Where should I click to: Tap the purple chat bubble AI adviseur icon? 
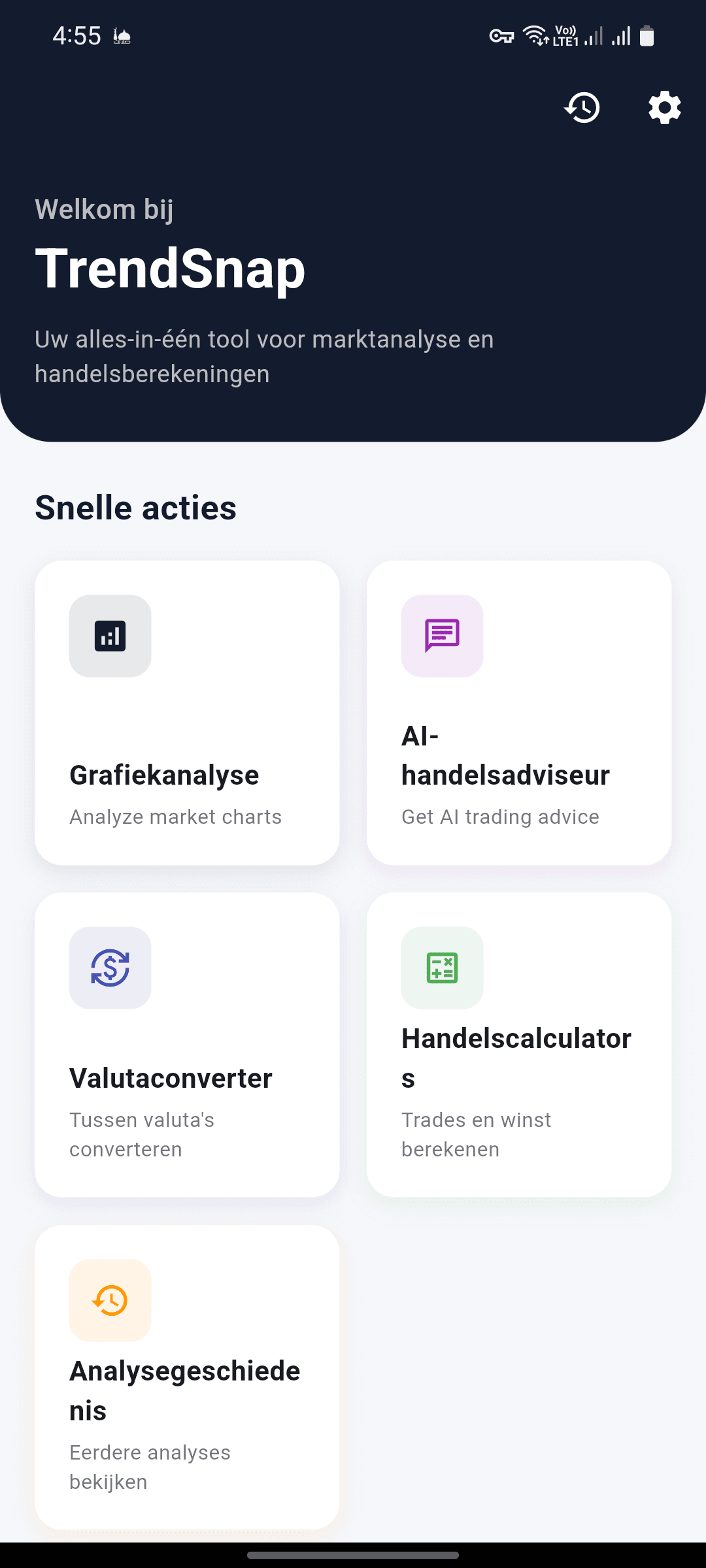pyautogui.click(x=442, y=636)
